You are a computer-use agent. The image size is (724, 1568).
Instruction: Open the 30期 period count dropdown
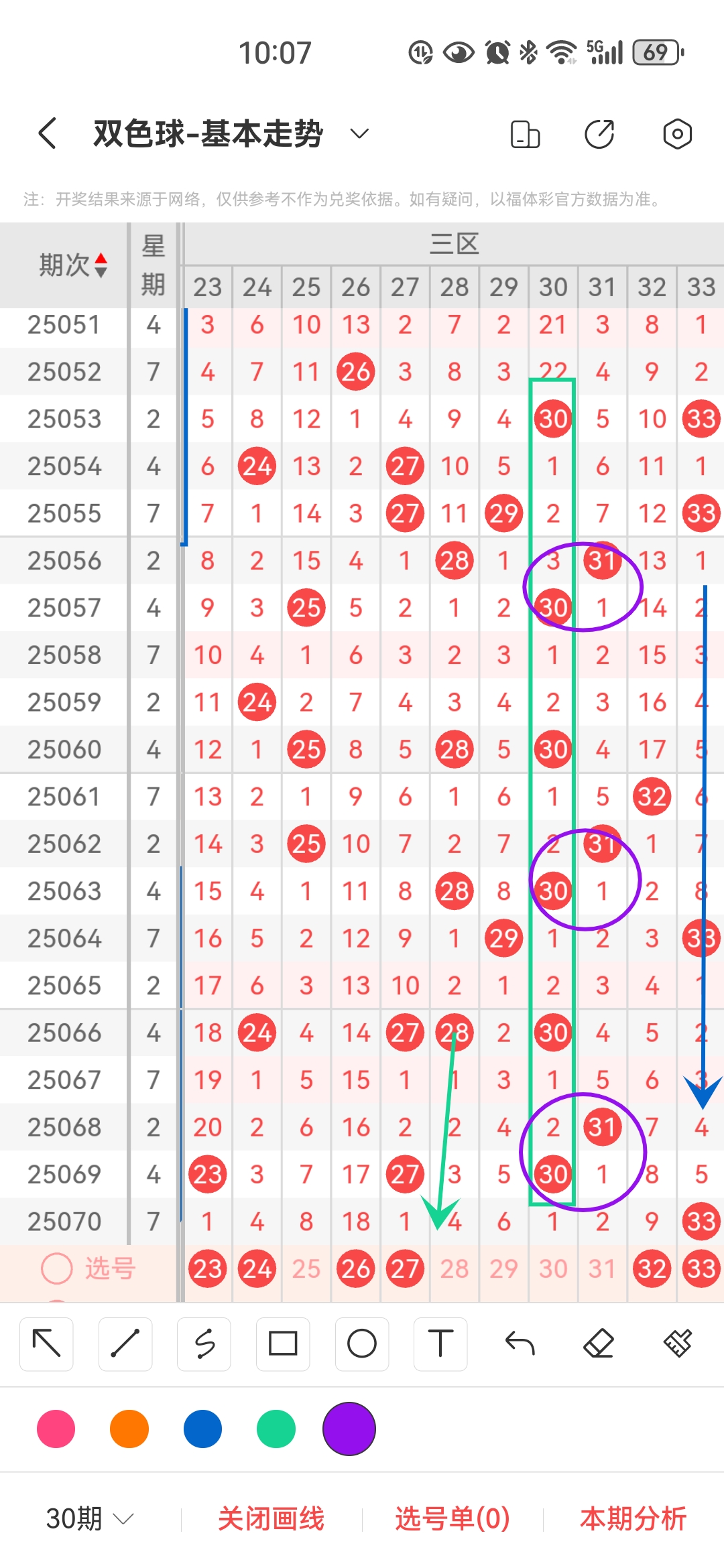tap(90, 1518)
